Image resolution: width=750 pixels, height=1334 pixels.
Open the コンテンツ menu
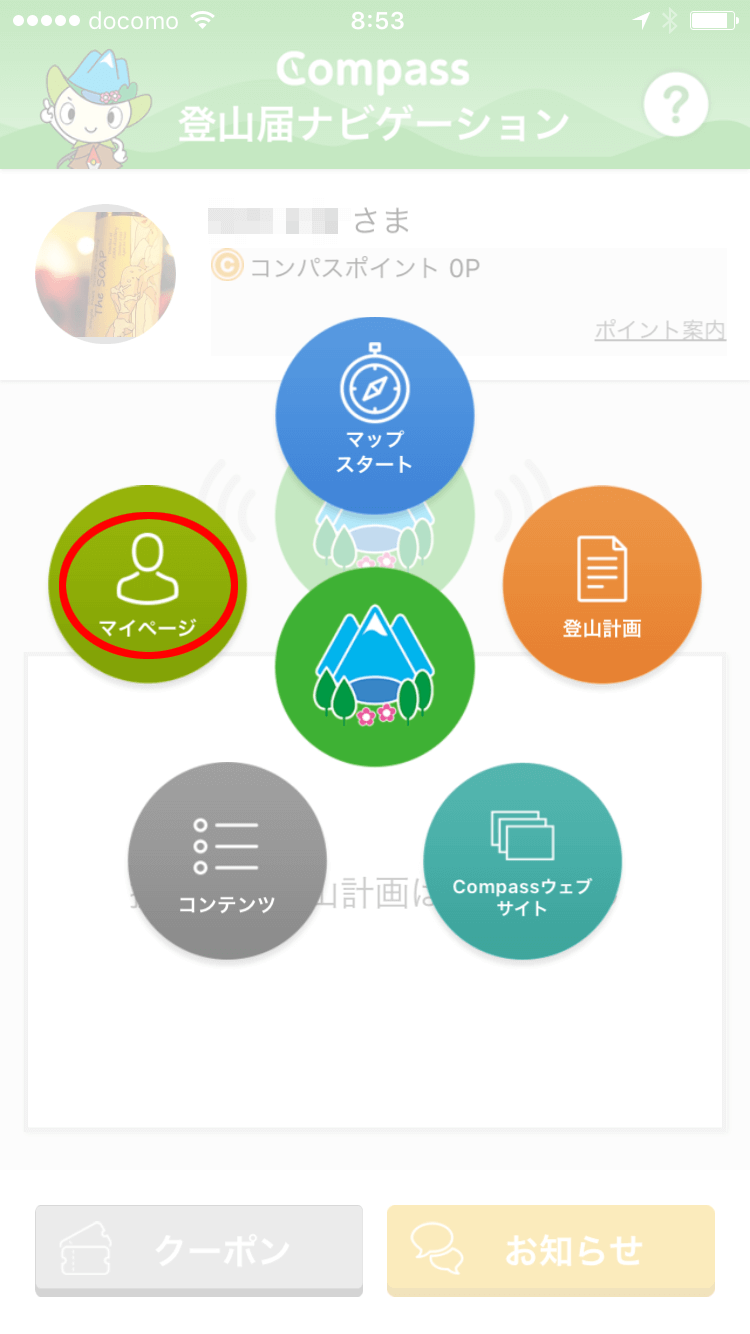click(x=227, y=860)
